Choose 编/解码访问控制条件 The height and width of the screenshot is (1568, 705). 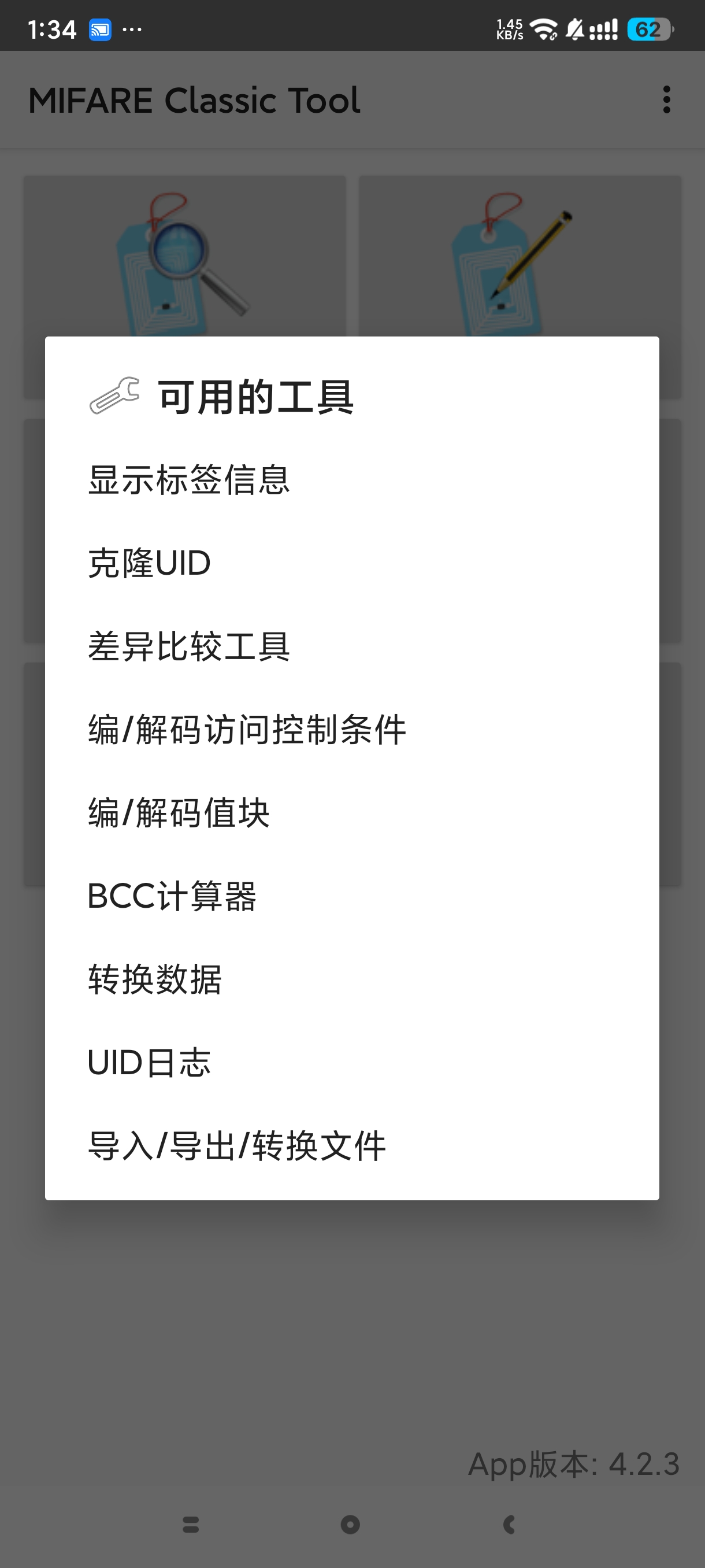(x=246, y=729)
